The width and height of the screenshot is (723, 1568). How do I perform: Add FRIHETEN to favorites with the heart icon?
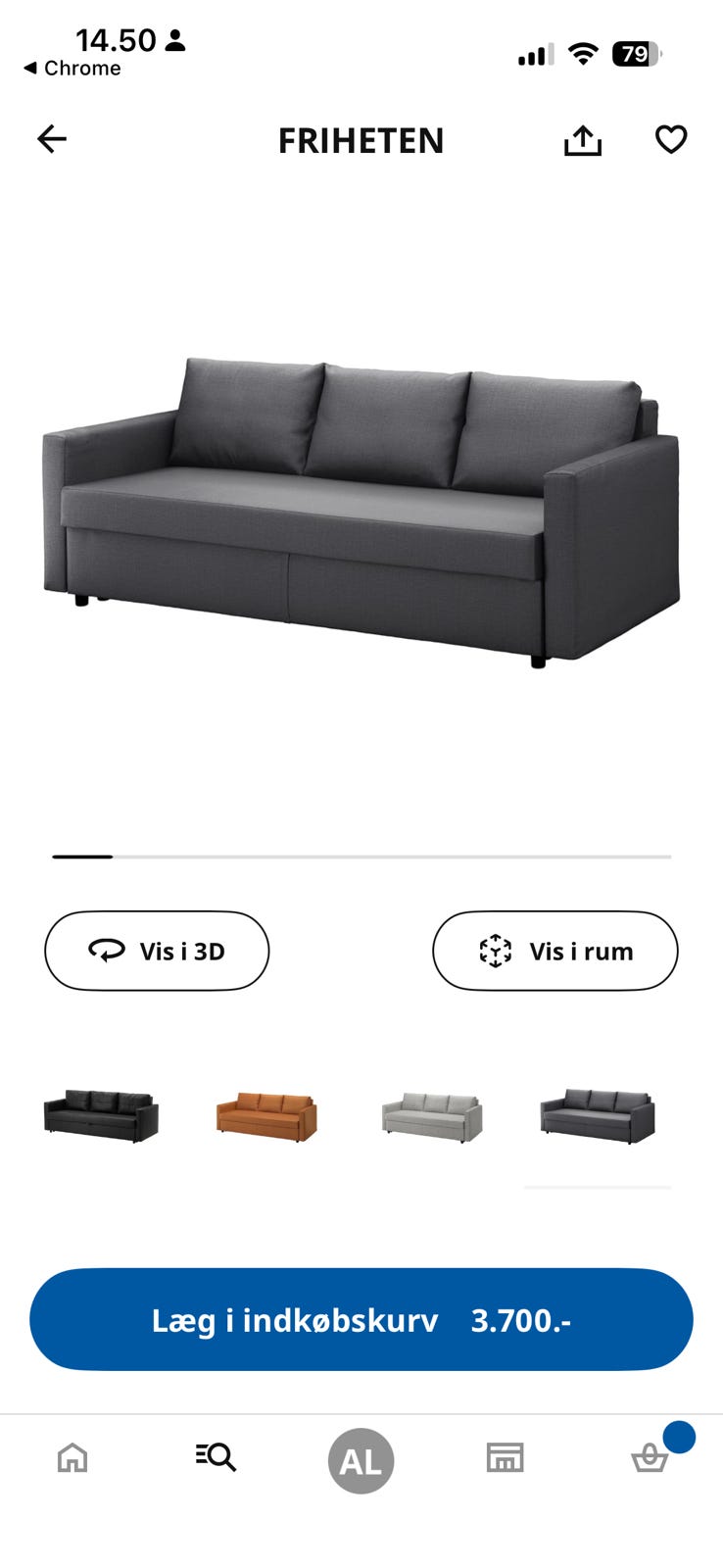click(x=670, y=139)
